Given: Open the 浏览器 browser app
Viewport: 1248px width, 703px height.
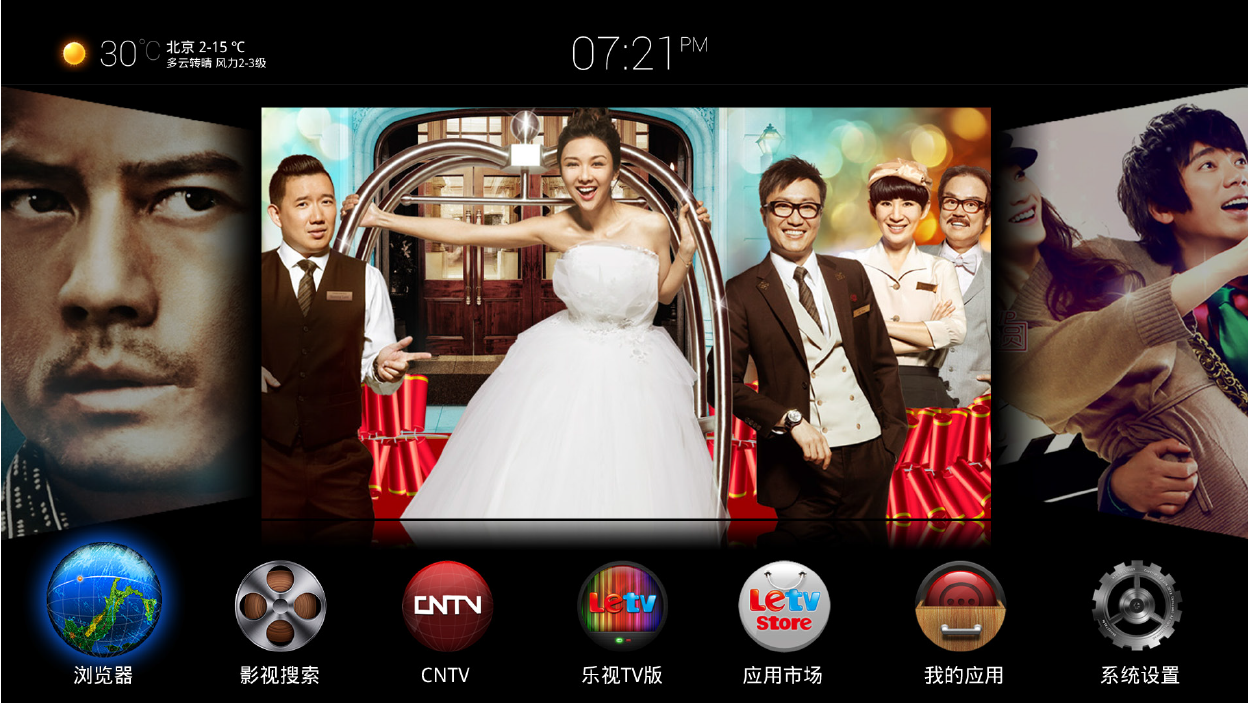Looking at the screenshot, I should pos(104,602).
